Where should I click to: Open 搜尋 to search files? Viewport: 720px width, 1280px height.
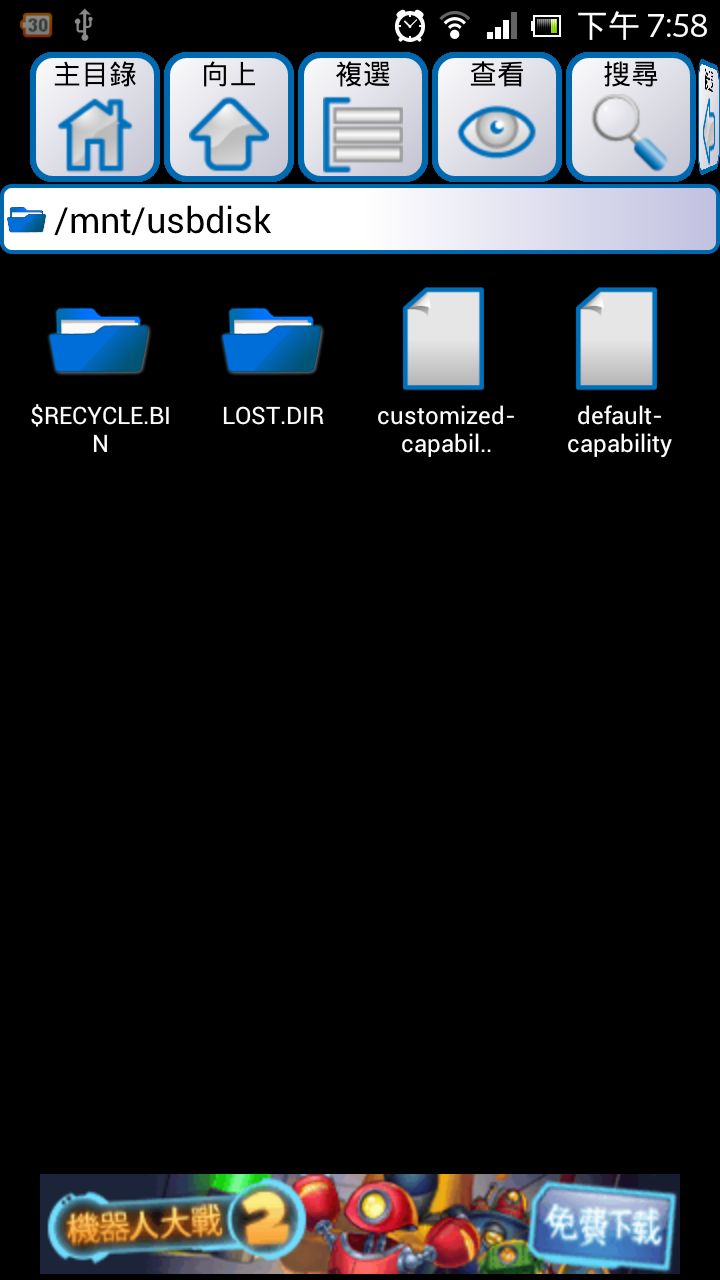(630, 117)
